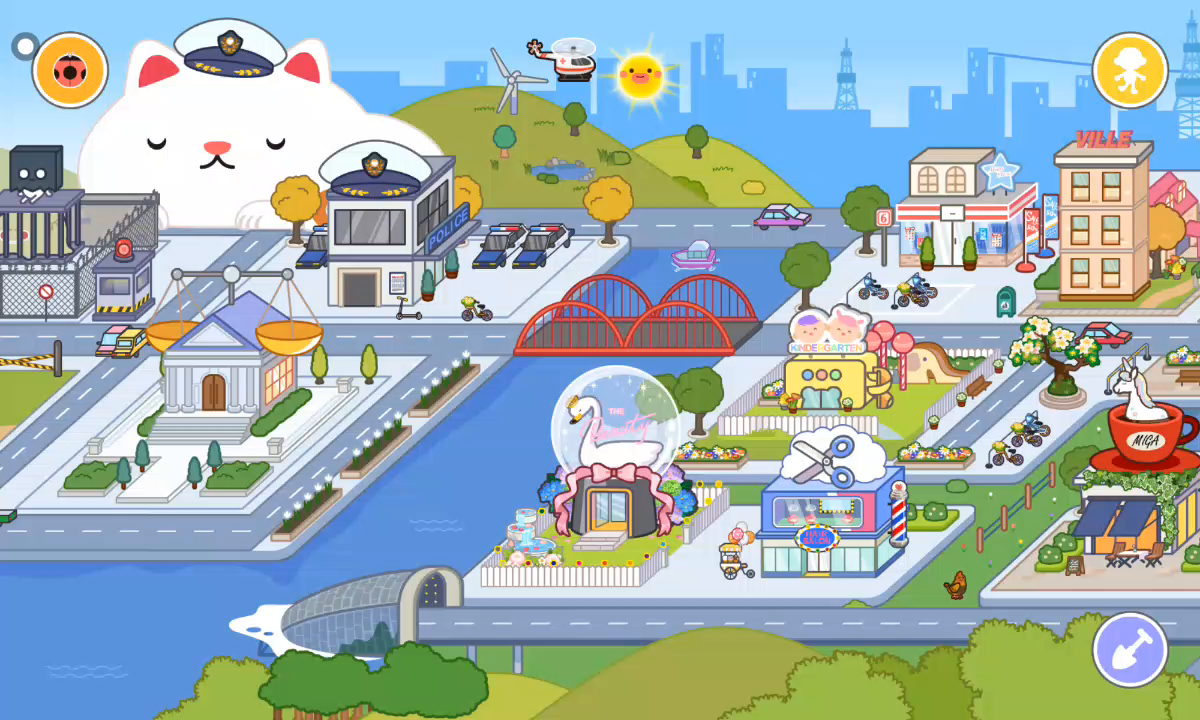Tap the purple shovel build button
Screen dimensions: 1200x720
[x=1130, y=649]
